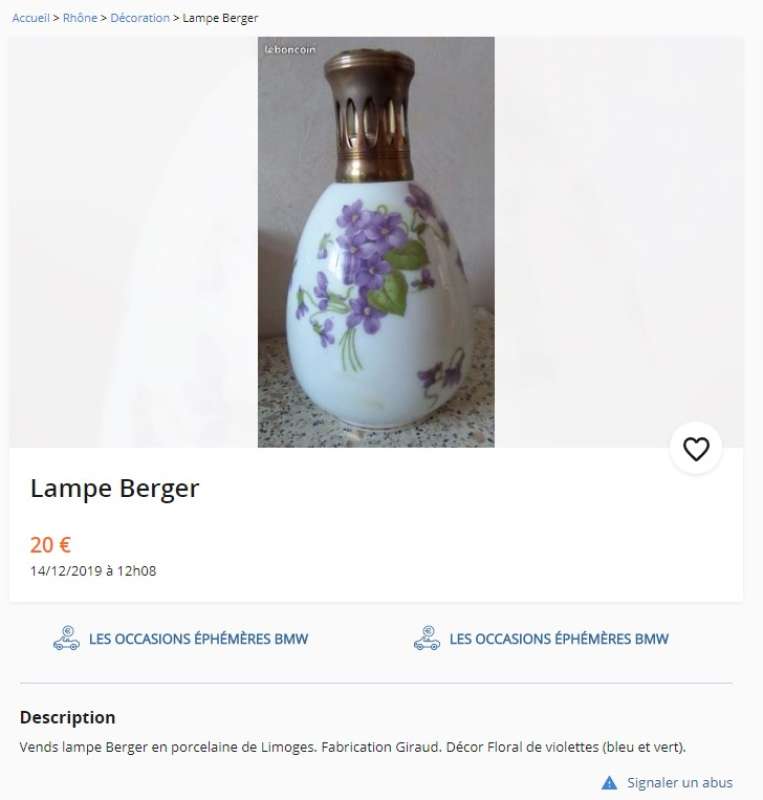Open the Lampe Berger photo
The image size is (763, 800).
pos(376,242)
